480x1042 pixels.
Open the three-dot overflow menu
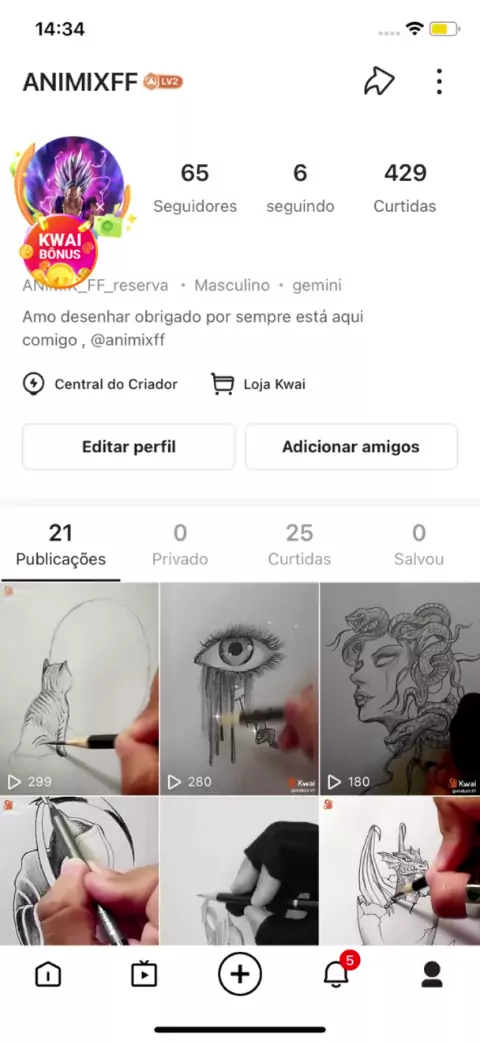[x=439, y=82]
